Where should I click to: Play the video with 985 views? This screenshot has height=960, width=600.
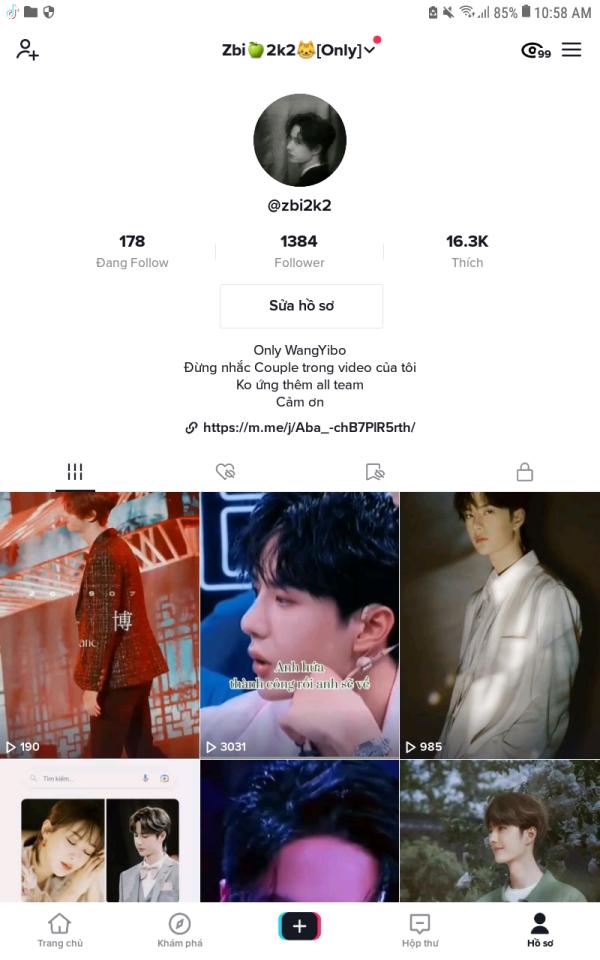coord(500,625)
